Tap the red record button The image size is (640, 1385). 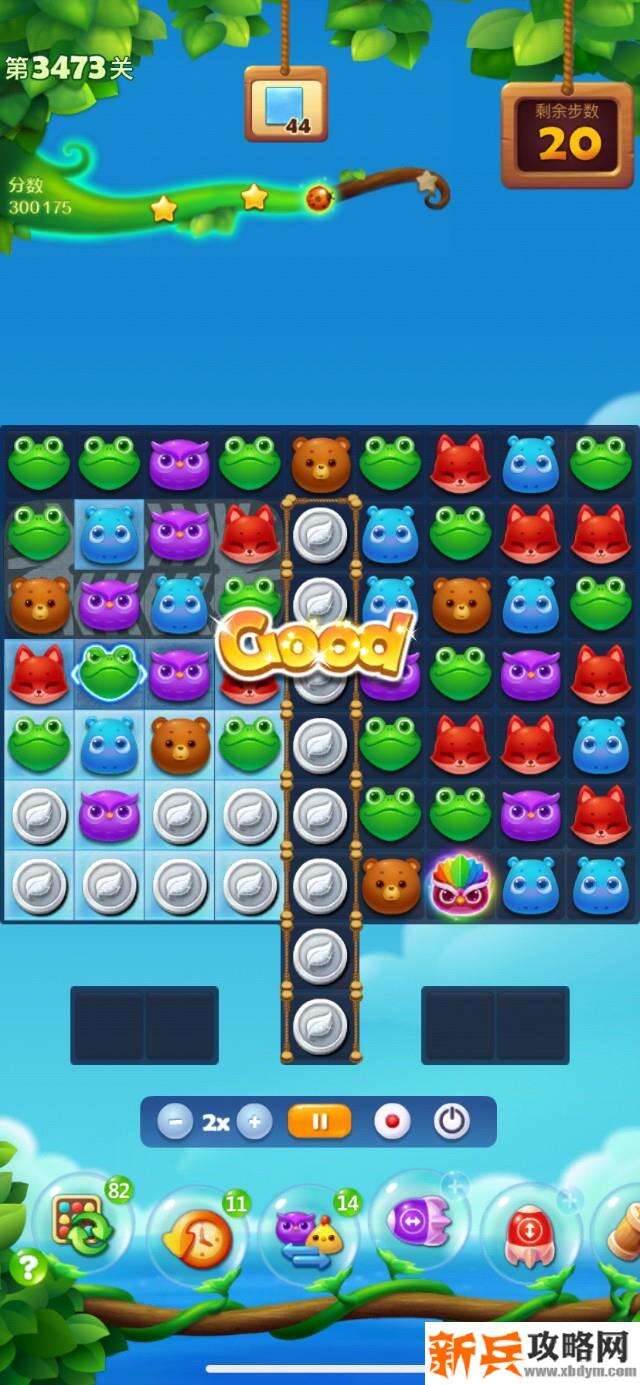pyautogui.click(x=392, y=1122)
